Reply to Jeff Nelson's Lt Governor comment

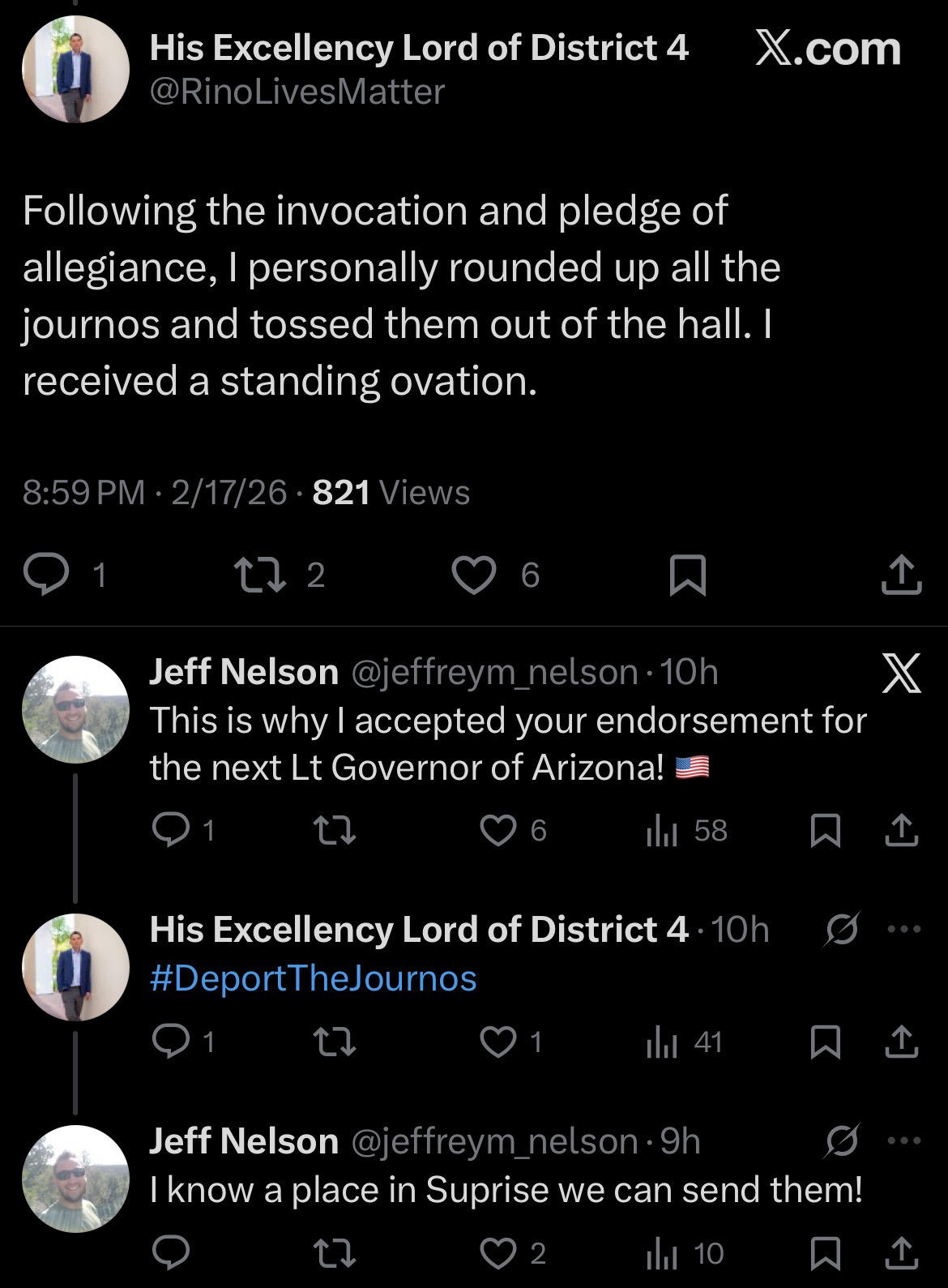(171, 831)
